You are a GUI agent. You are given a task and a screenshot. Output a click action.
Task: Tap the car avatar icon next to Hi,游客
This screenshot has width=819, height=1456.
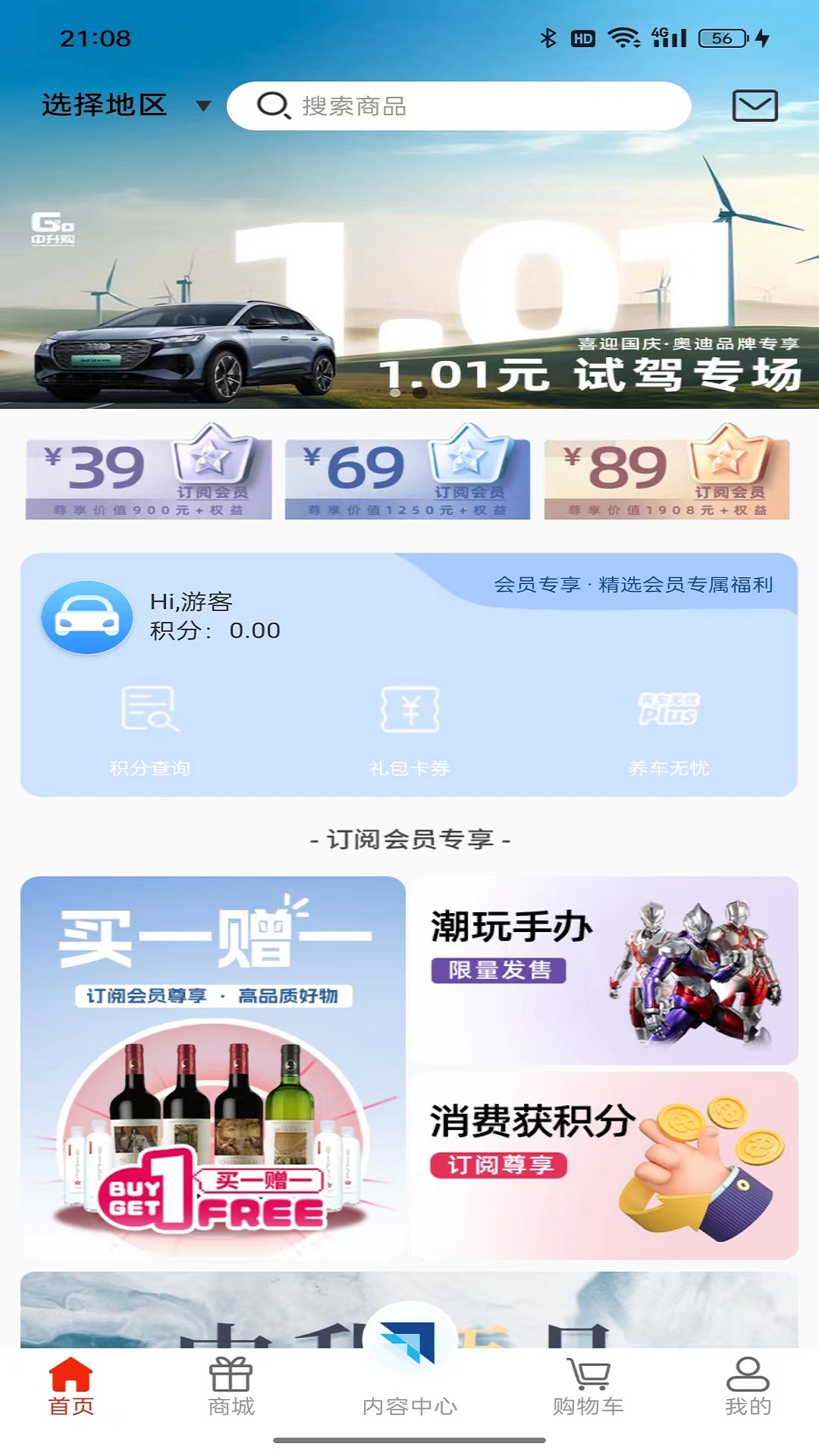point(86,617)
